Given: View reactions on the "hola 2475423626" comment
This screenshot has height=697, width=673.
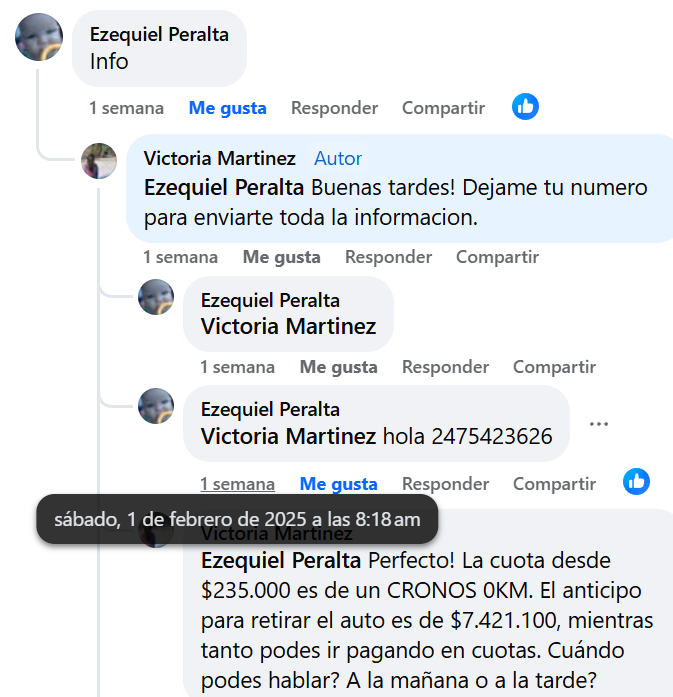Looking at the screenshot, I should tap(636, 482).
